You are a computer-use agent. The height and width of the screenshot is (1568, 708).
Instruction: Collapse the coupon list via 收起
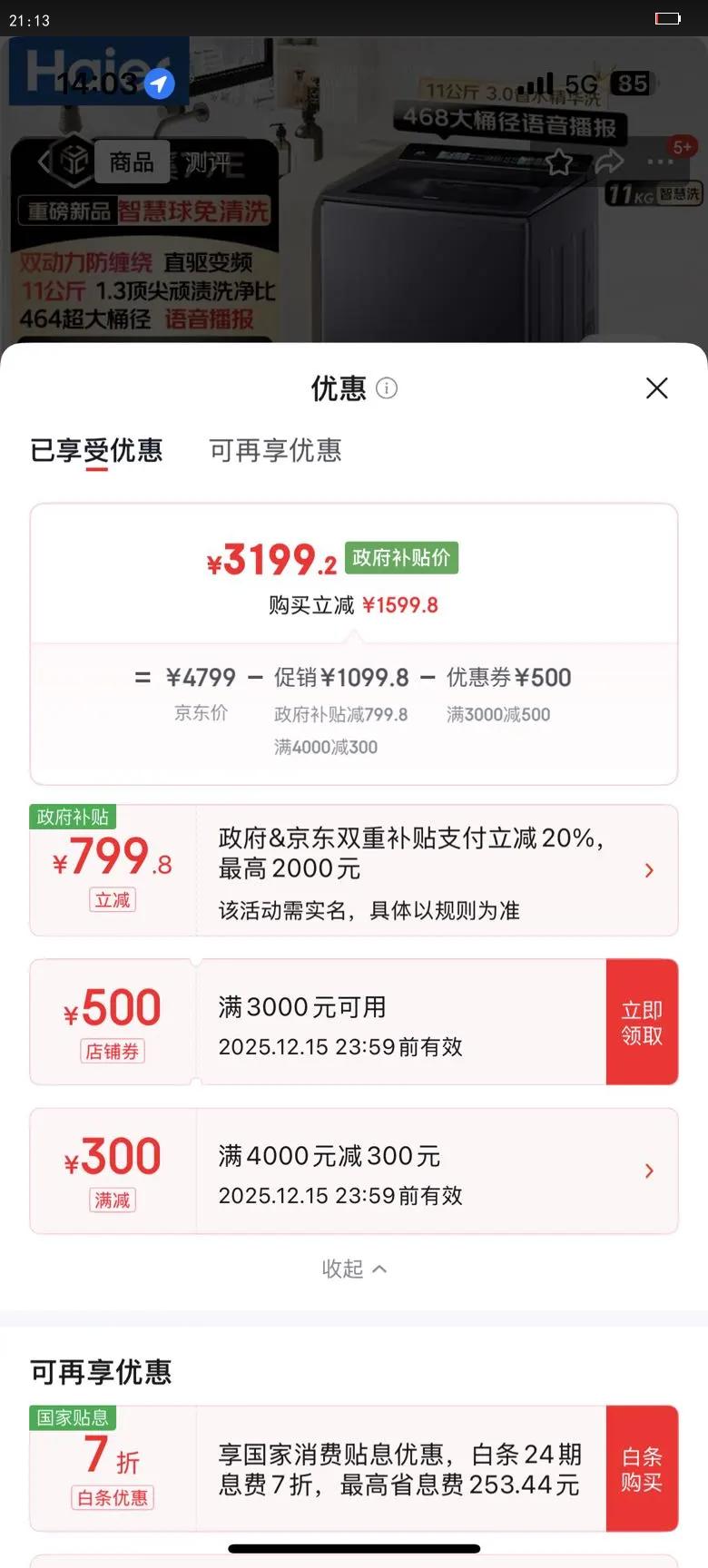click(x=354, y=1269)
